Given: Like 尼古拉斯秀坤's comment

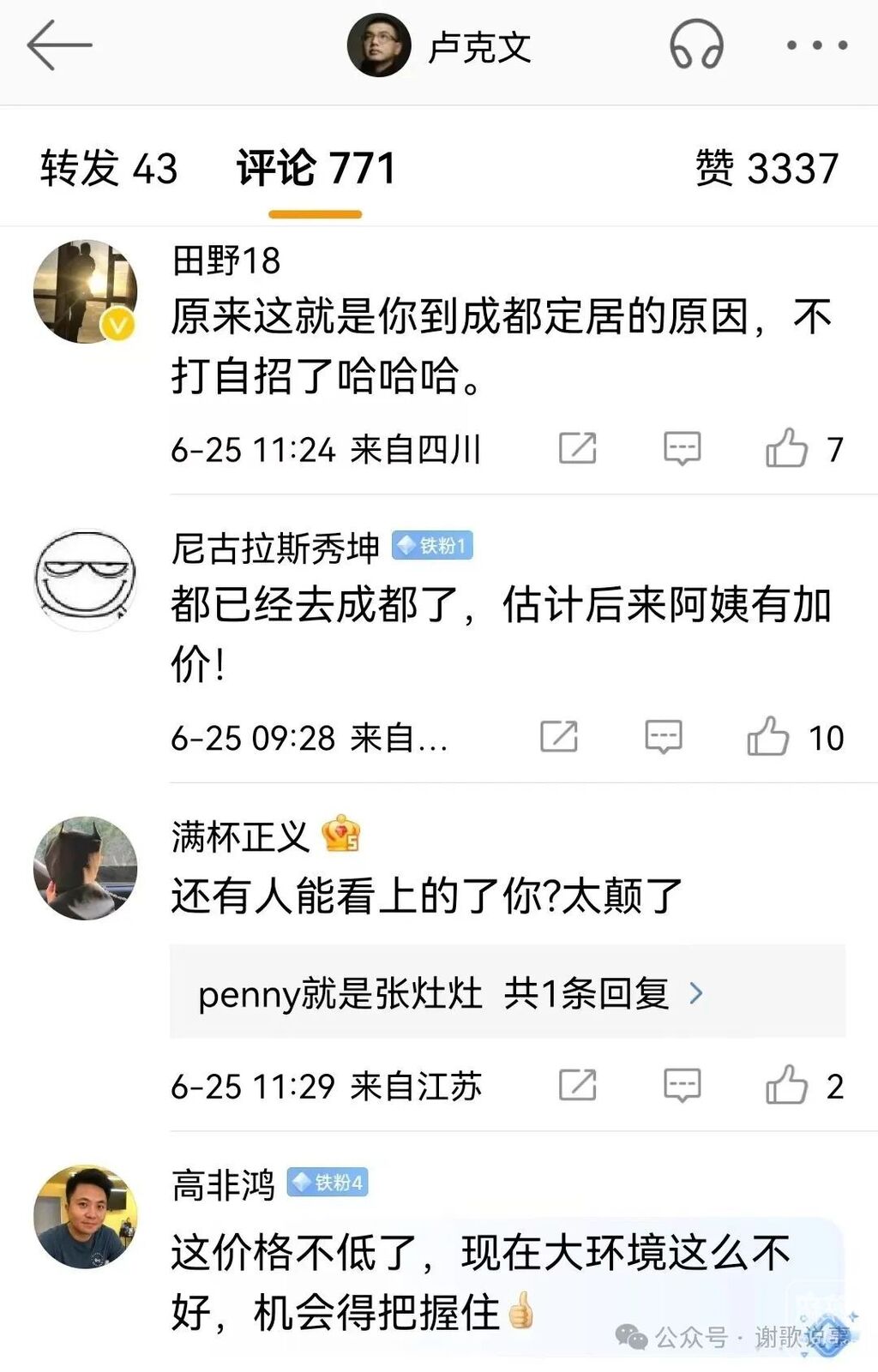Looking at the screenshot, I should coord(767,737).
